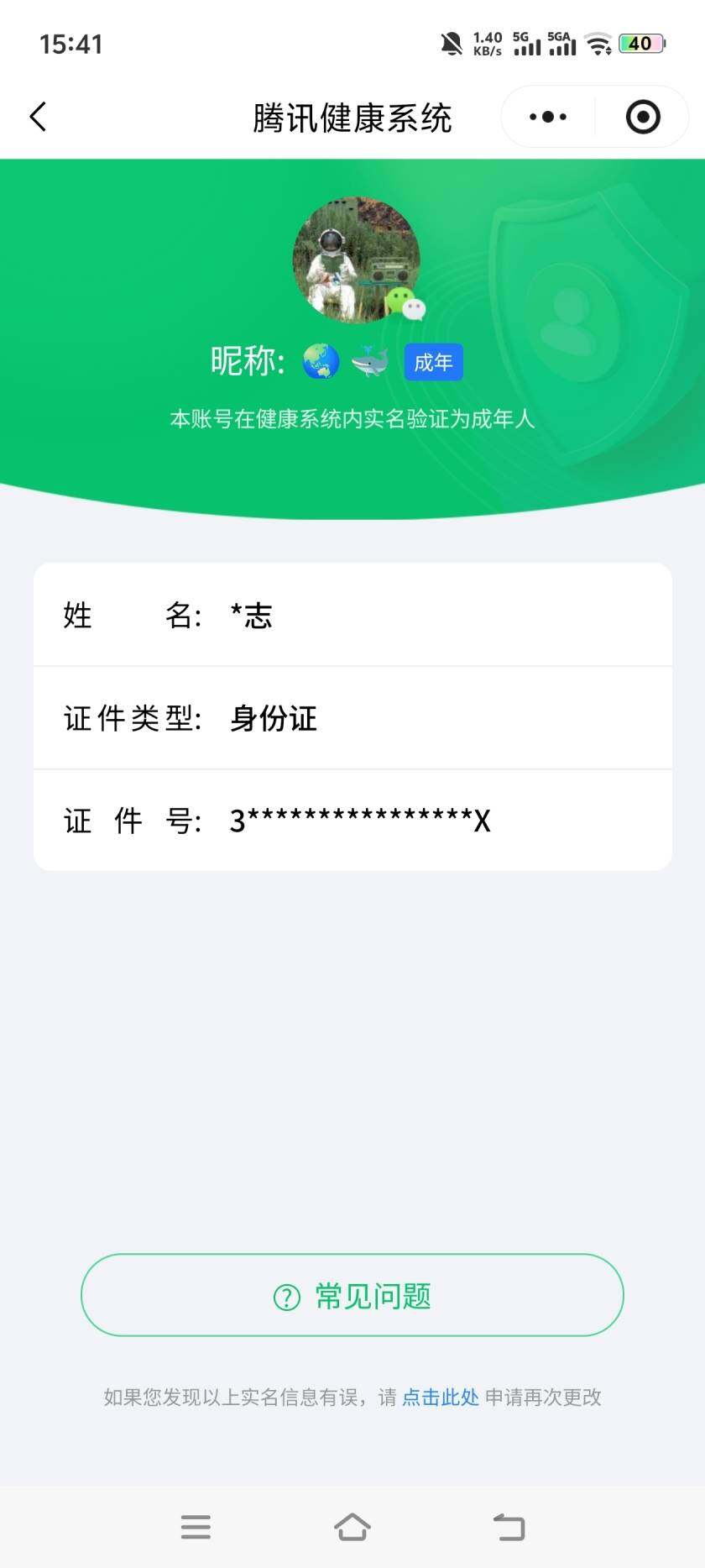
Task: Tap the battery indicator showing 40
Action: [642, 42]
